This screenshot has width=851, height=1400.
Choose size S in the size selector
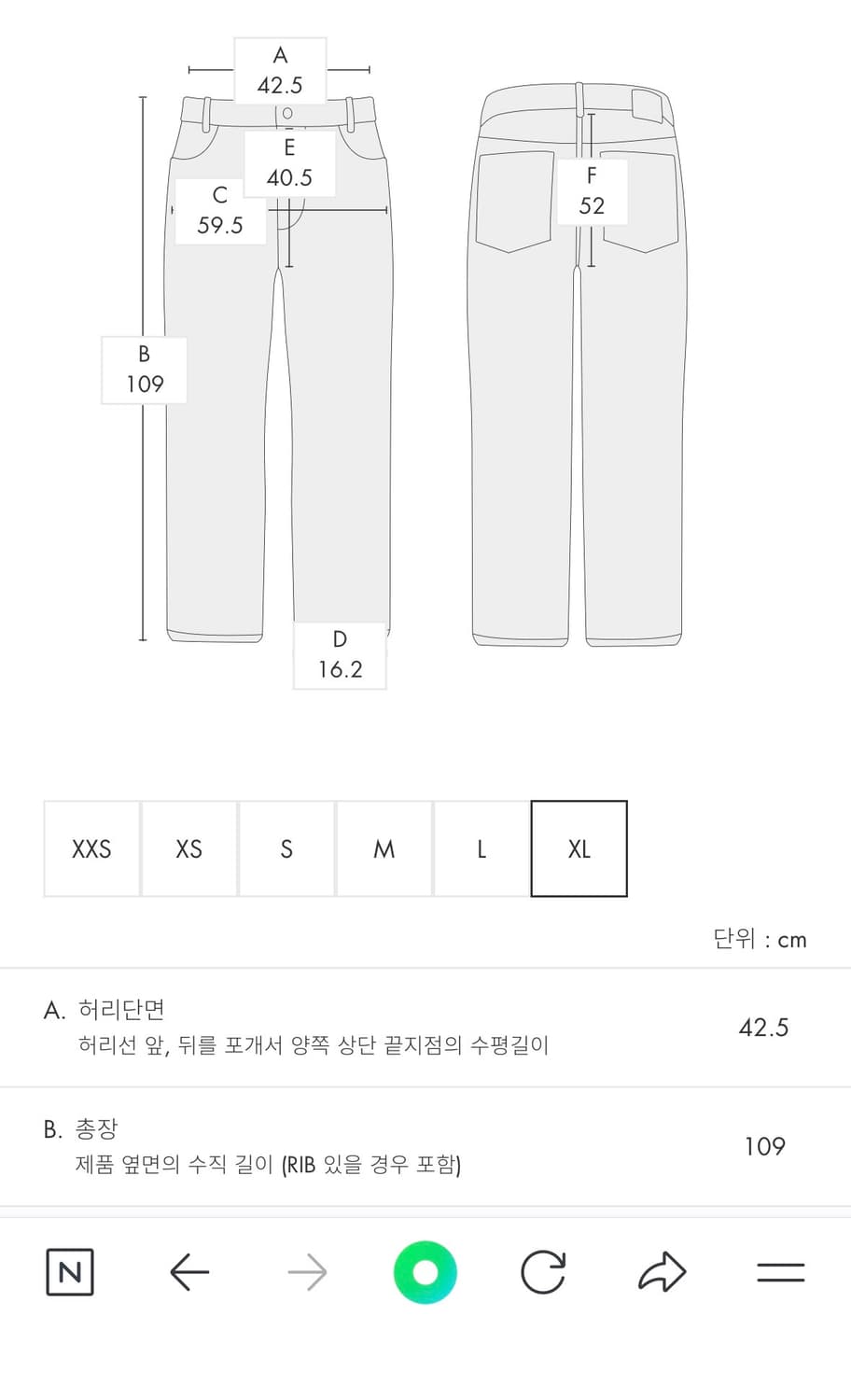[x=286, y=849]
